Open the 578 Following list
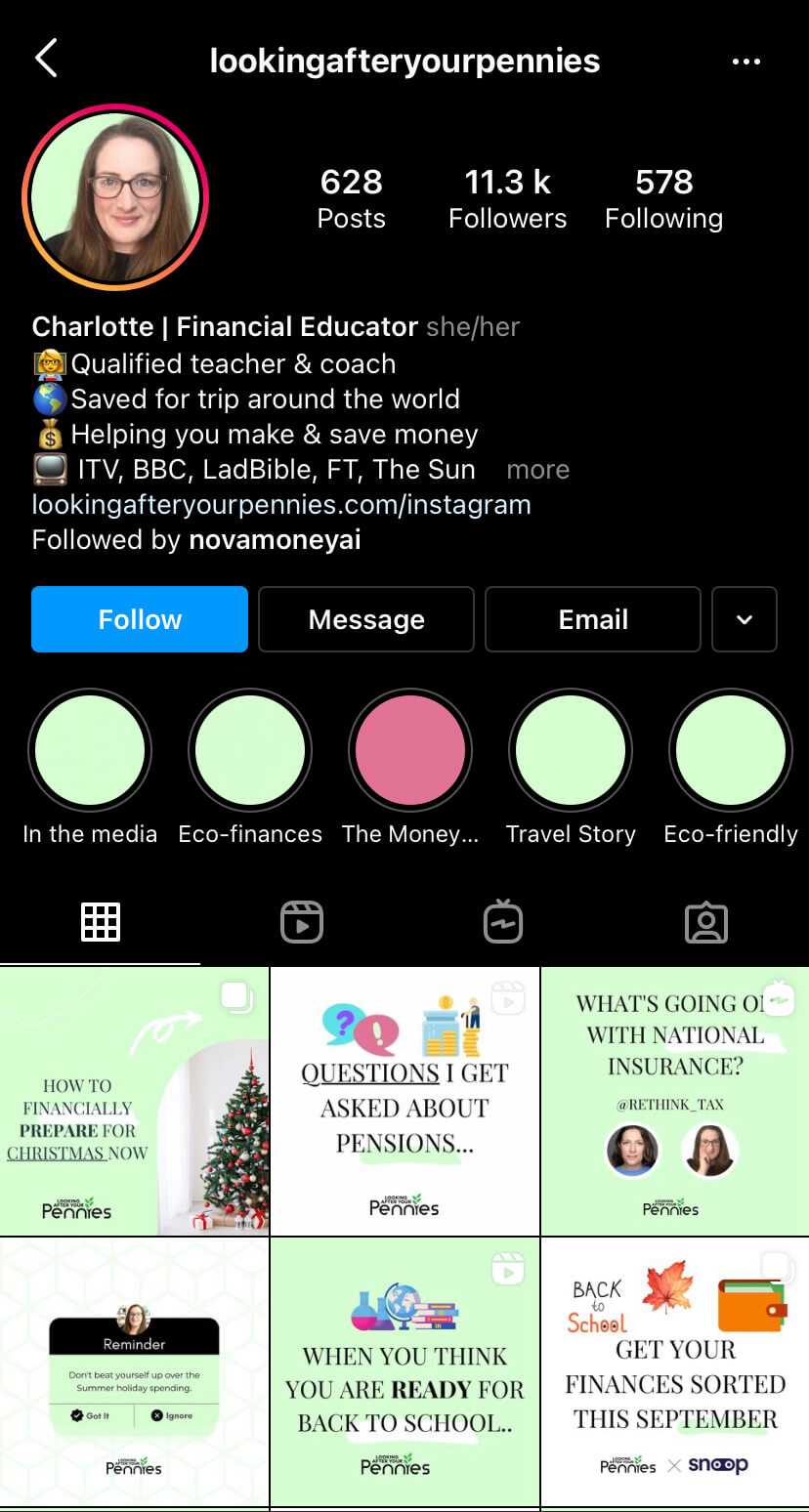This screenshot has width=809, height=1512. pos(663,198)
